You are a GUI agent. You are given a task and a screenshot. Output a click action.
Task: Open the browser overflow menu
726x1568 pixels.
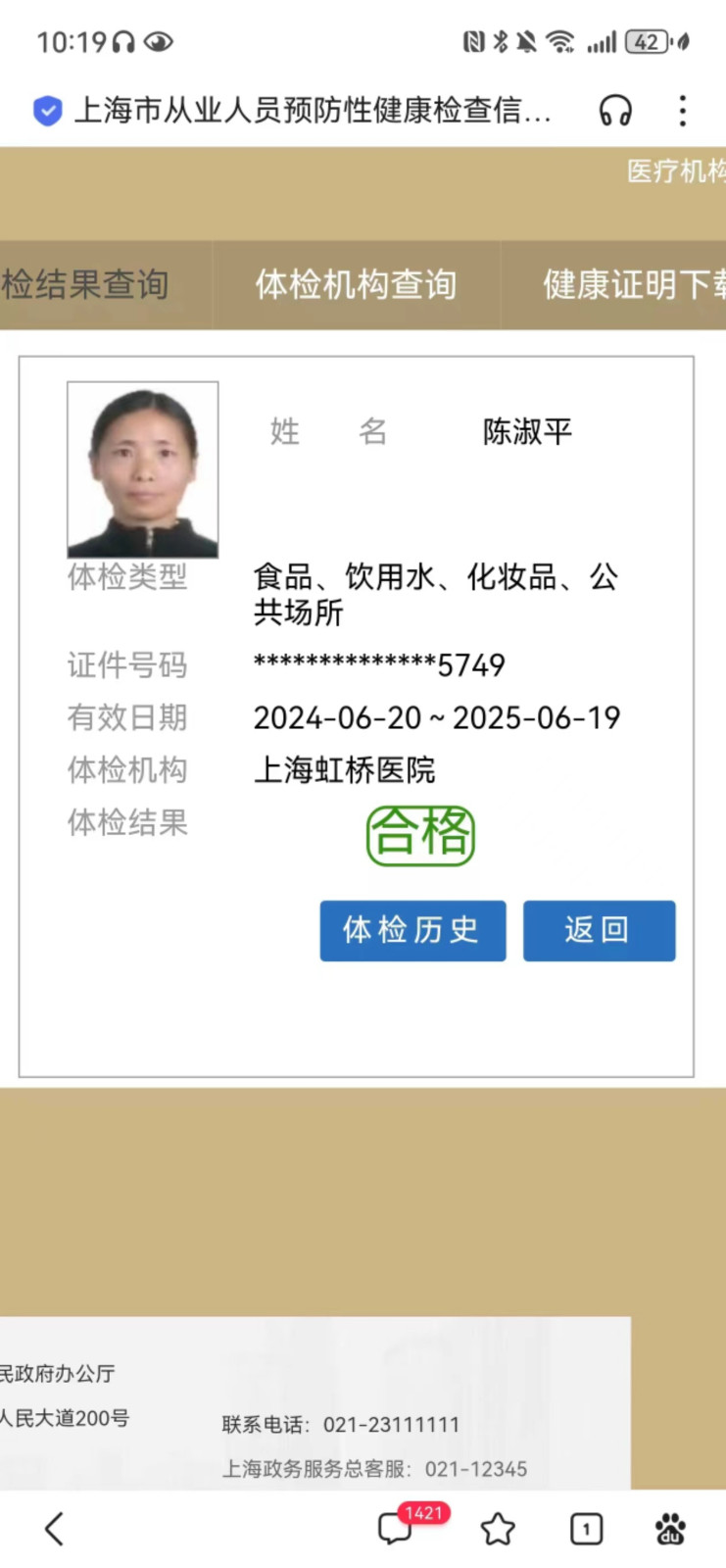point(682,111)
